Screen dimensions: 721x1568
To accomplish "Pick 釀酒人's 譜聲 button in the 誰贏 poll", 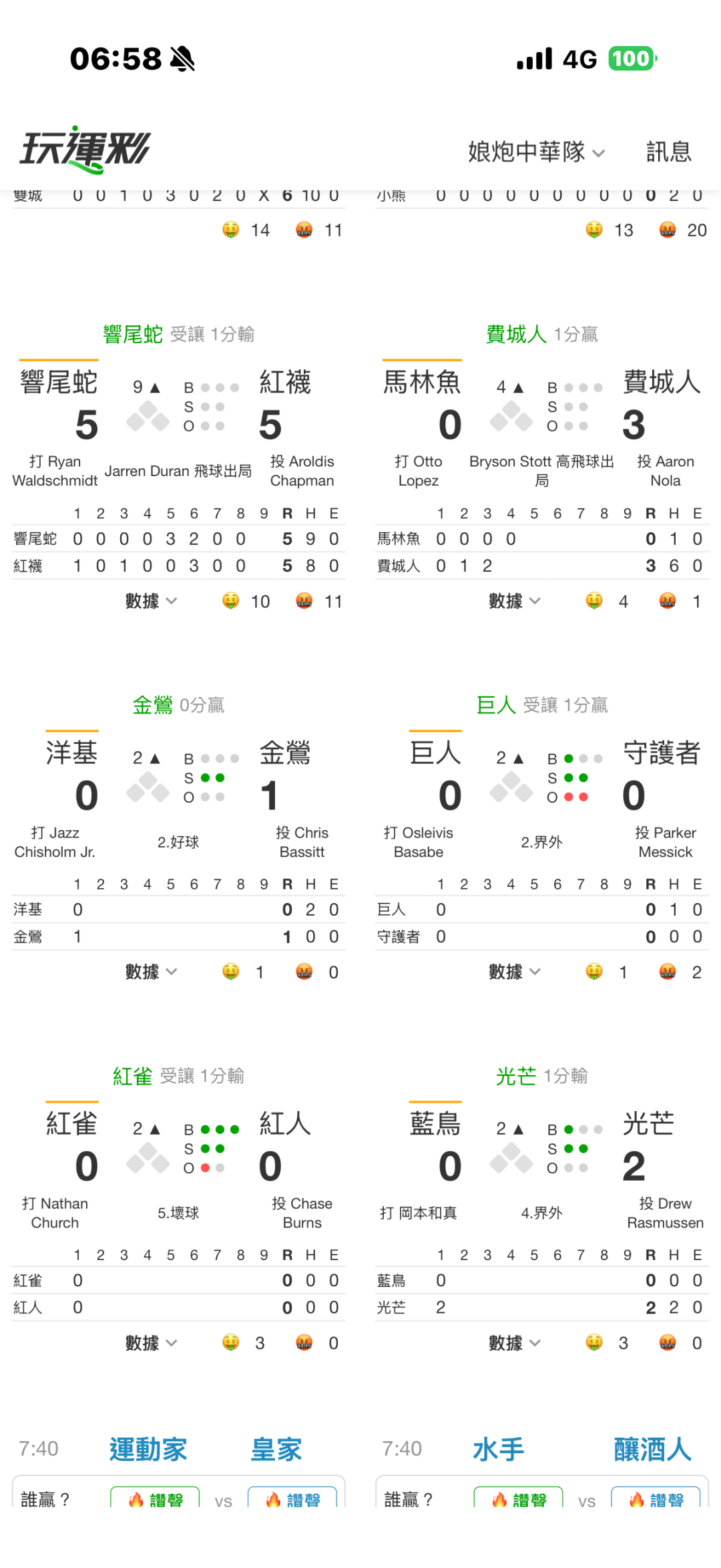I will click(656, 1497).
